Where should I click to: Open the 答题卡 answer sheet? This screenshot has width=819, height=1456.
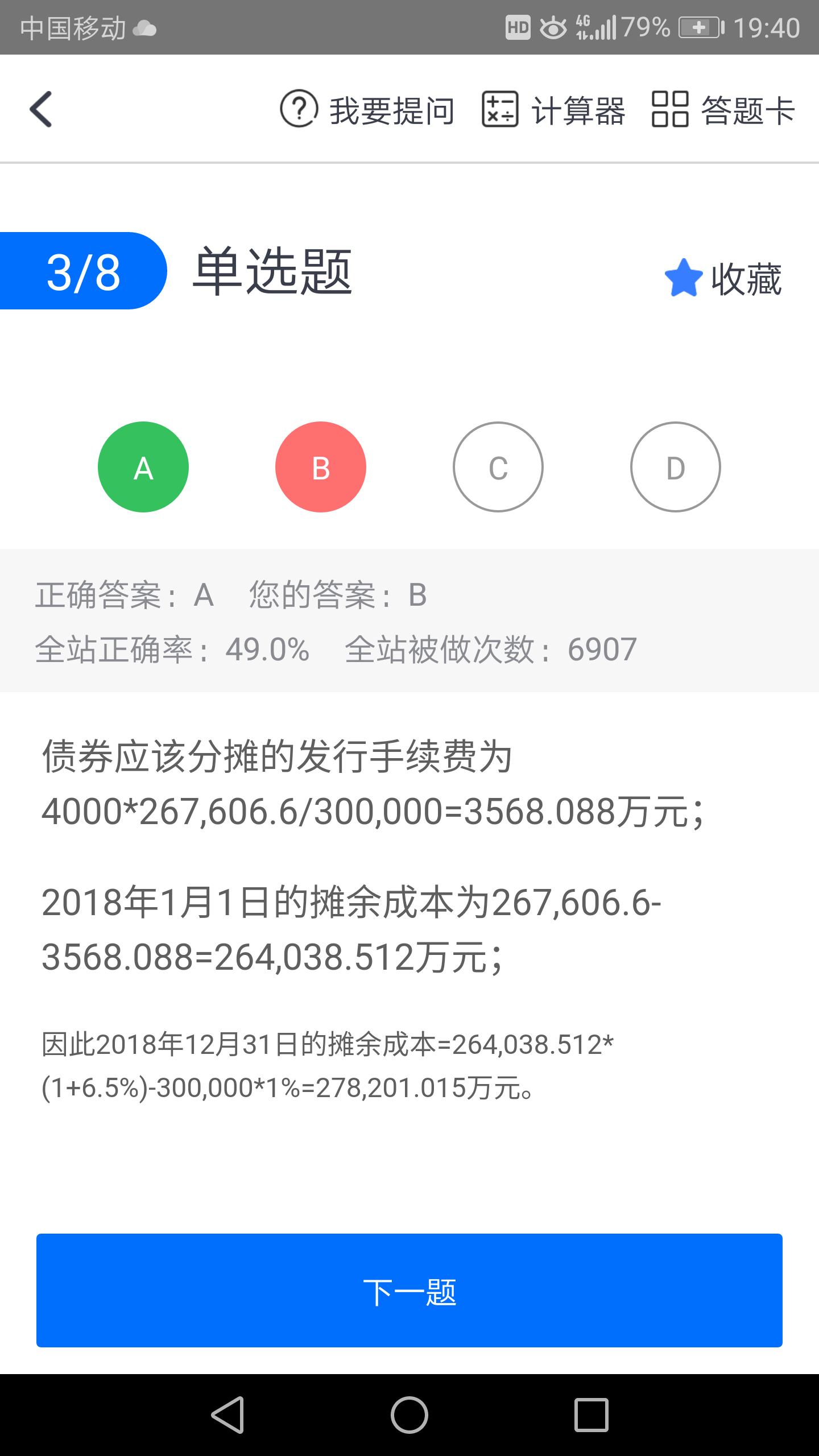pos(723,109)
